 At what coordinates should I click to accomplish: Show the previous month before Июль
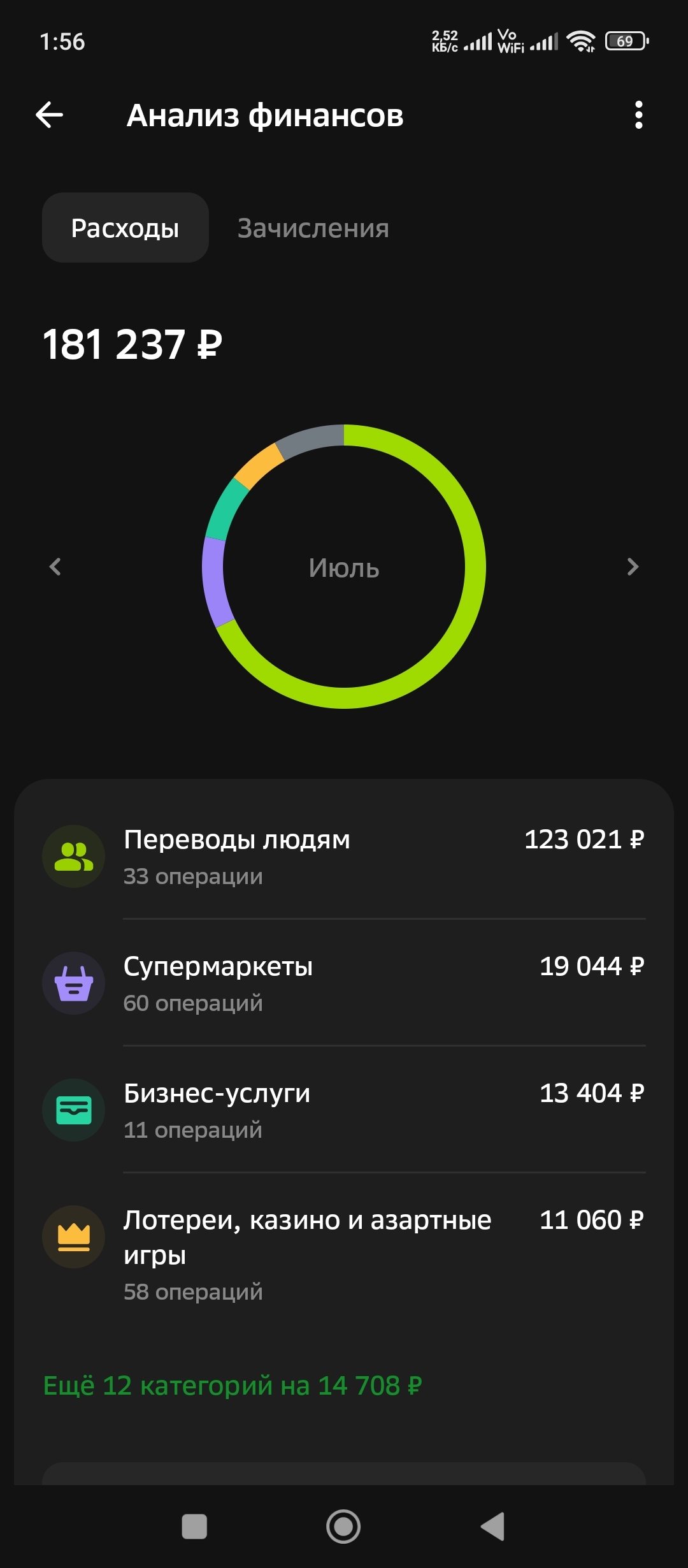[55, 567]
